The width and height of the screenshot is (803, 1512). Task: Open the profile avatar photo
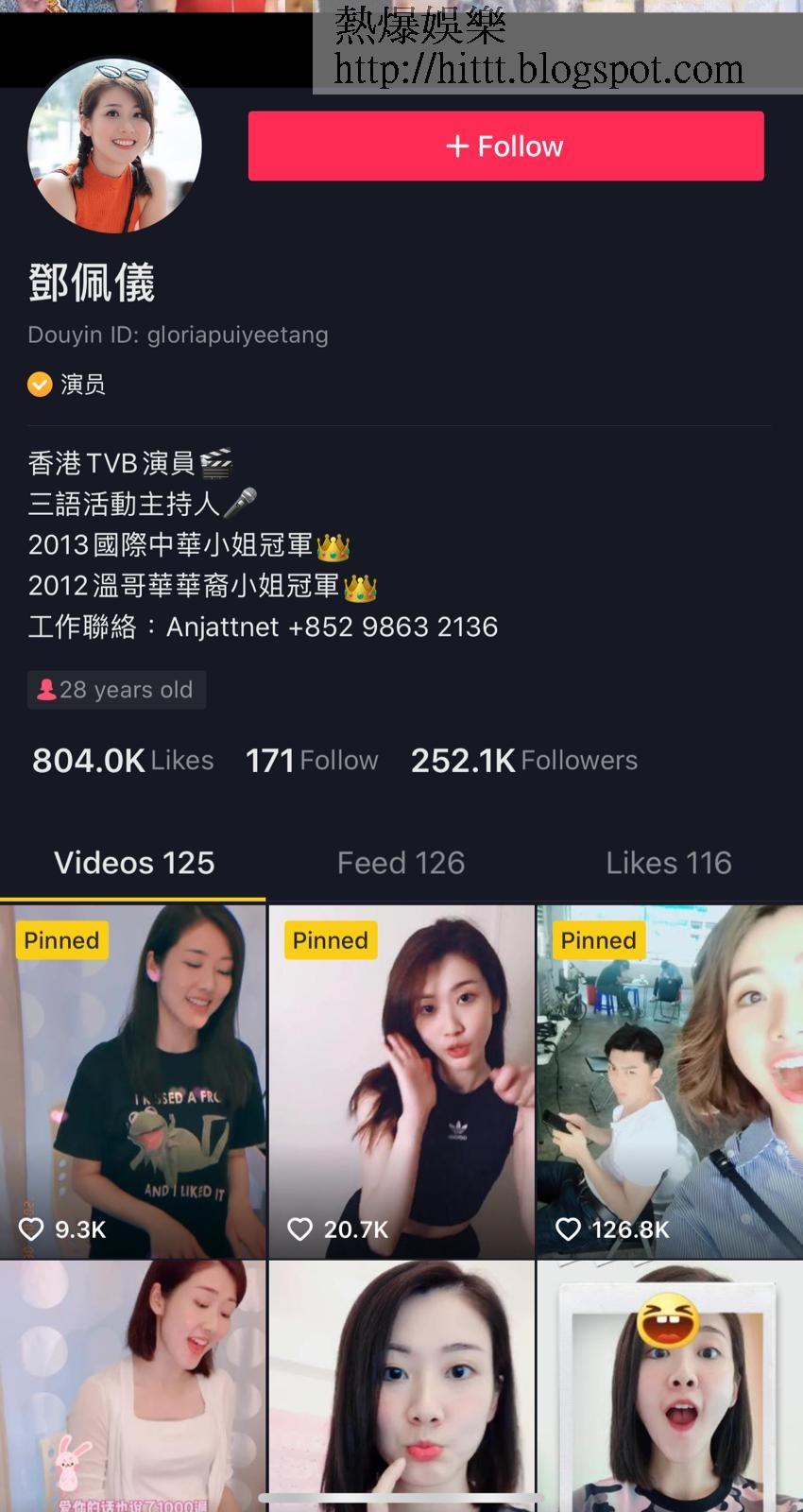click(114, 146)
